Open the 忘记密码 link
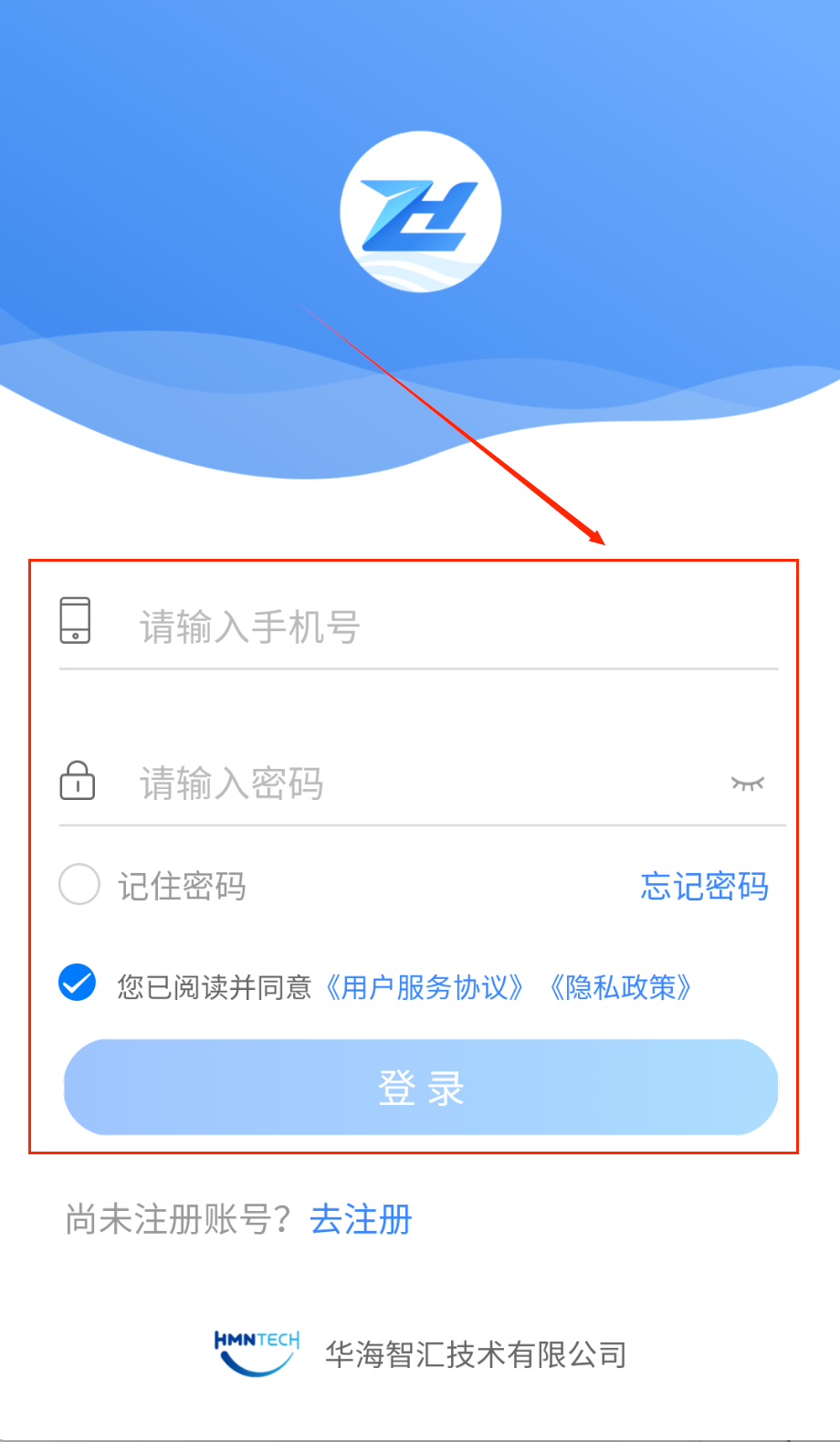 click(704, 886)
